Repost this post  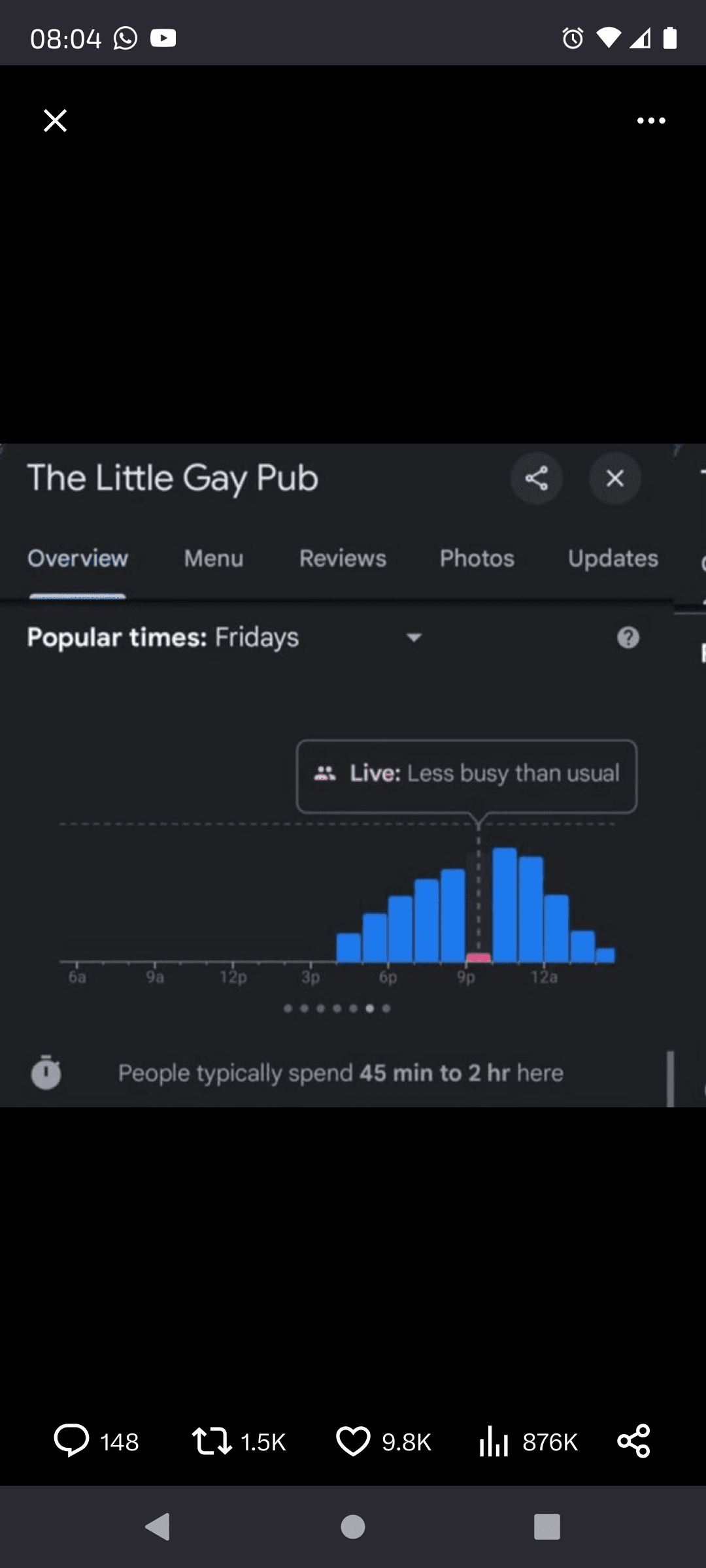click(212, 1441)
